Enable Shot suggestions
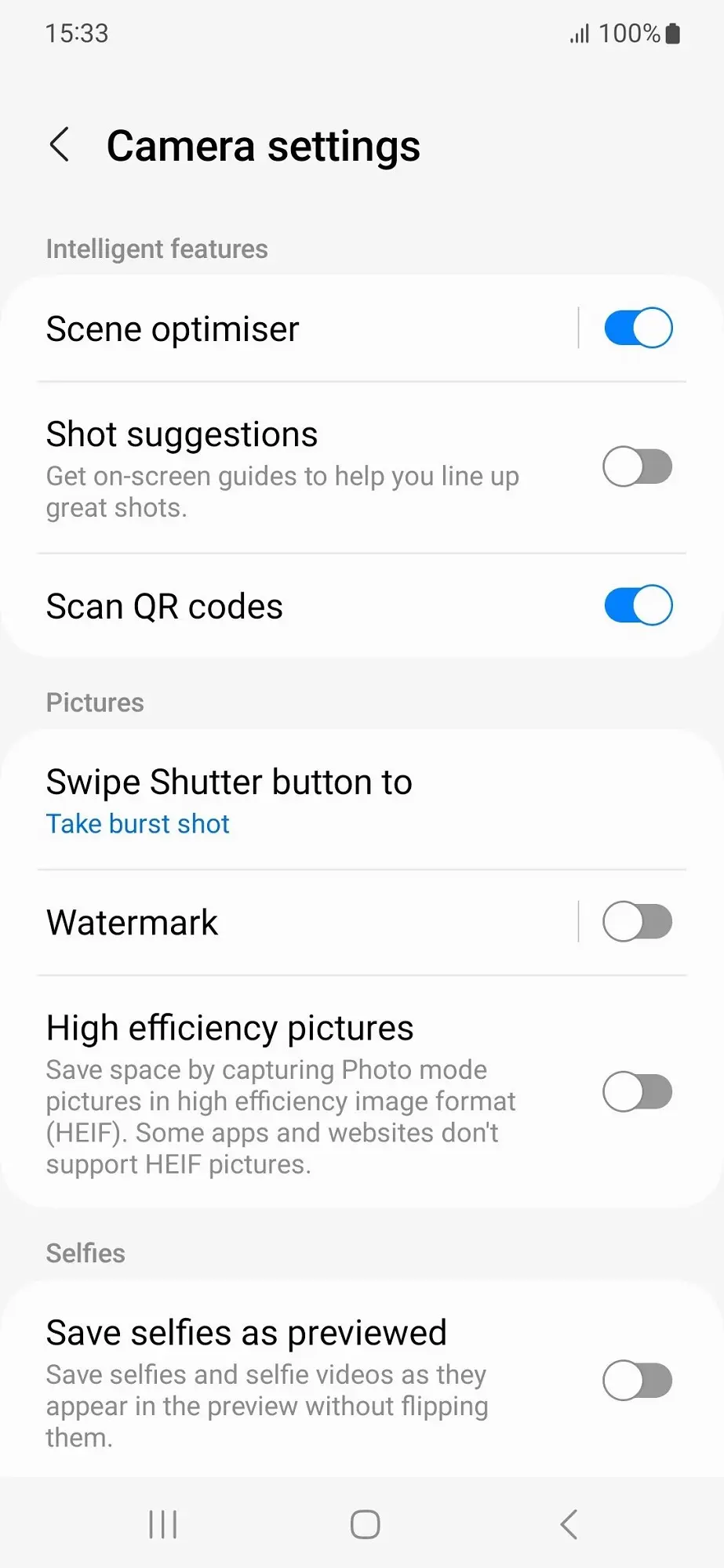The width and height of the screenshot is (724, 1568). [637, 466]
